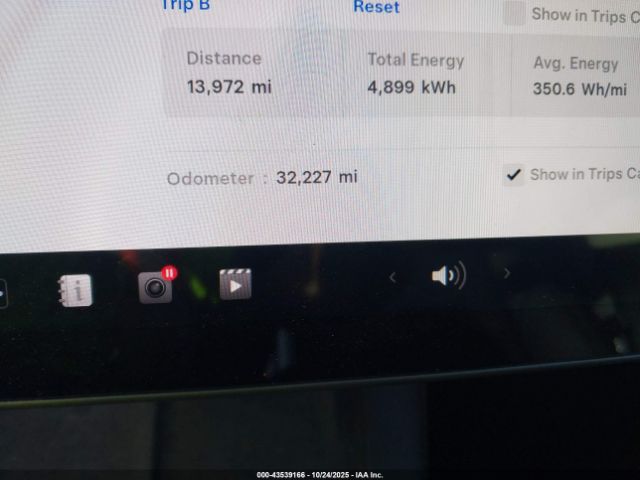640x480 pixels.
Task: Enable Show in Trips Card for Trip B
Action: [x=514, y=13]
